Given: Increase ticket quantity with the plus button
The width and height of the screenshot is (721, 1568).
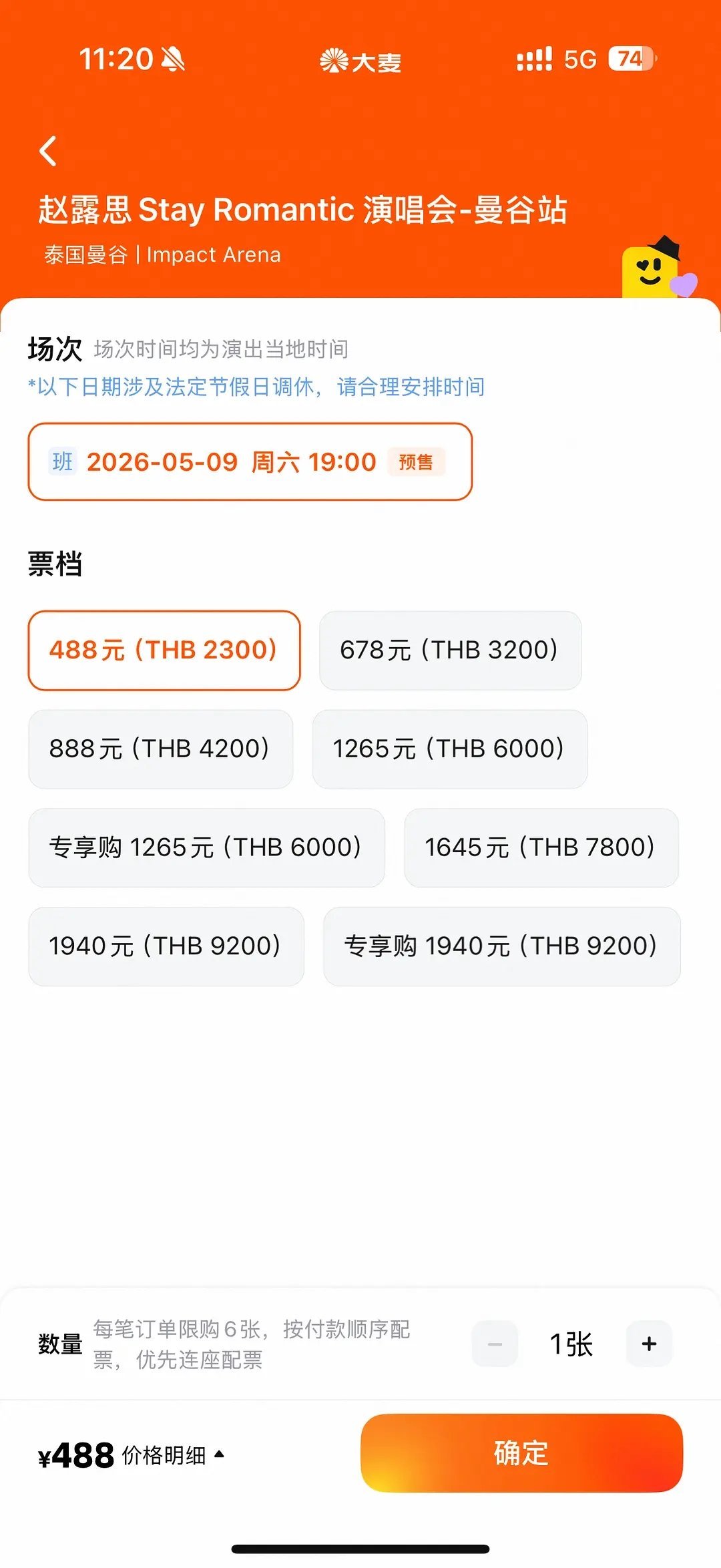Looking at the screenshot, I should click(648, 1344).
